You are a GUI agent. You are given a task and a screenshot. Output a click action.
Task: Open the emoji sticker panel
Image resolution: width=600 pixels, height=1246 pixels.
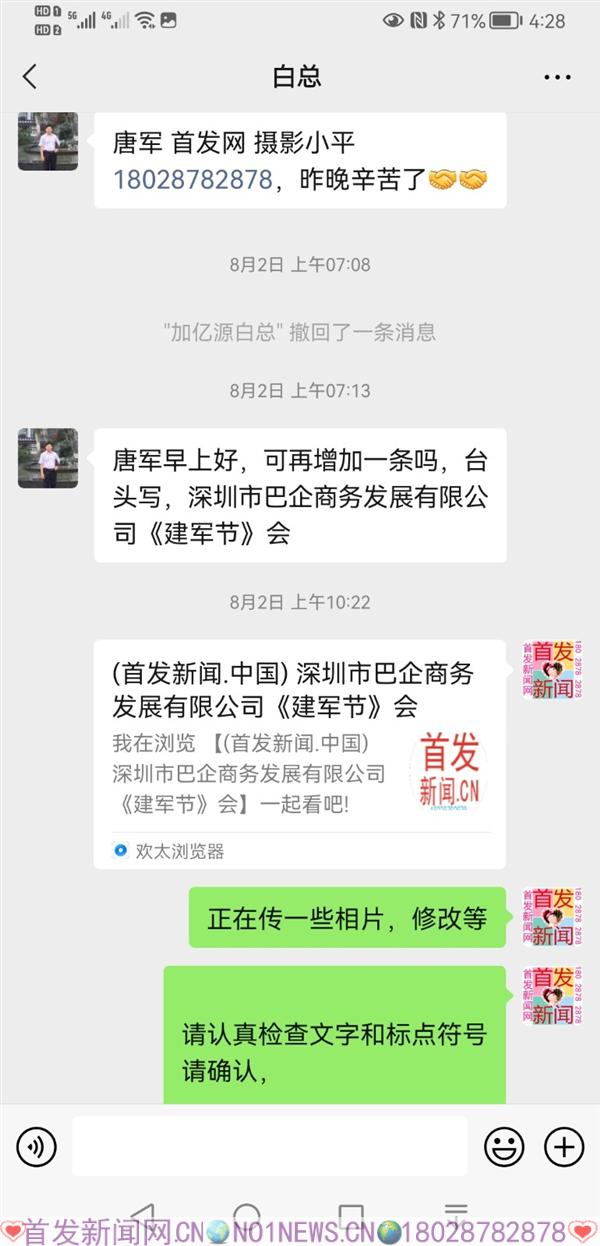(x=504, y=1146)
